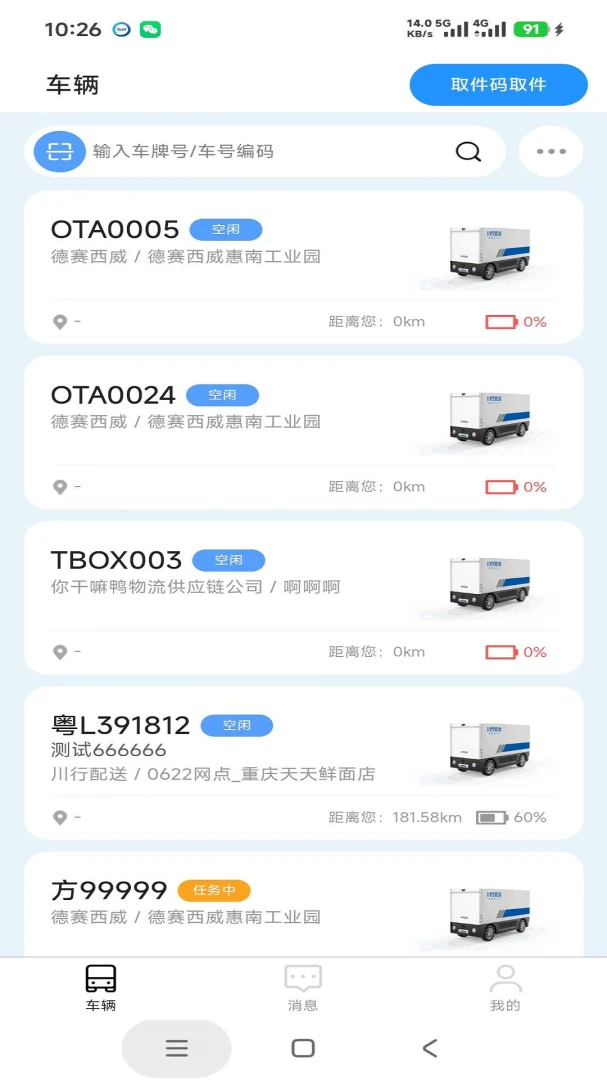Switch to the 消息 tab
This screenshot has width=607, height=1080.
[x=303, y=988]
